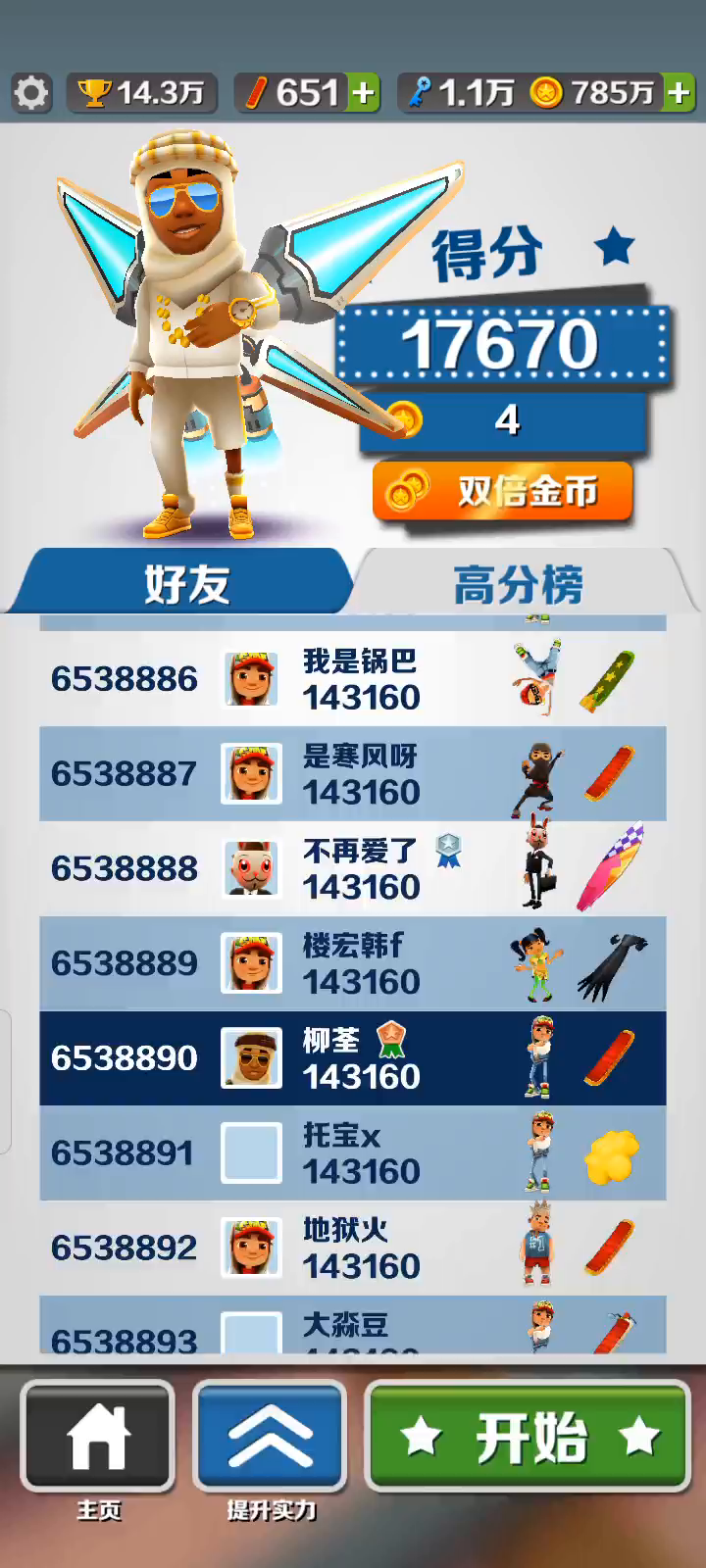Image resolution: width=706 pixels, height=1568 pixels.
Task: Switch to the 高分榜 leaderboard tab
Action: pos(520,584)
